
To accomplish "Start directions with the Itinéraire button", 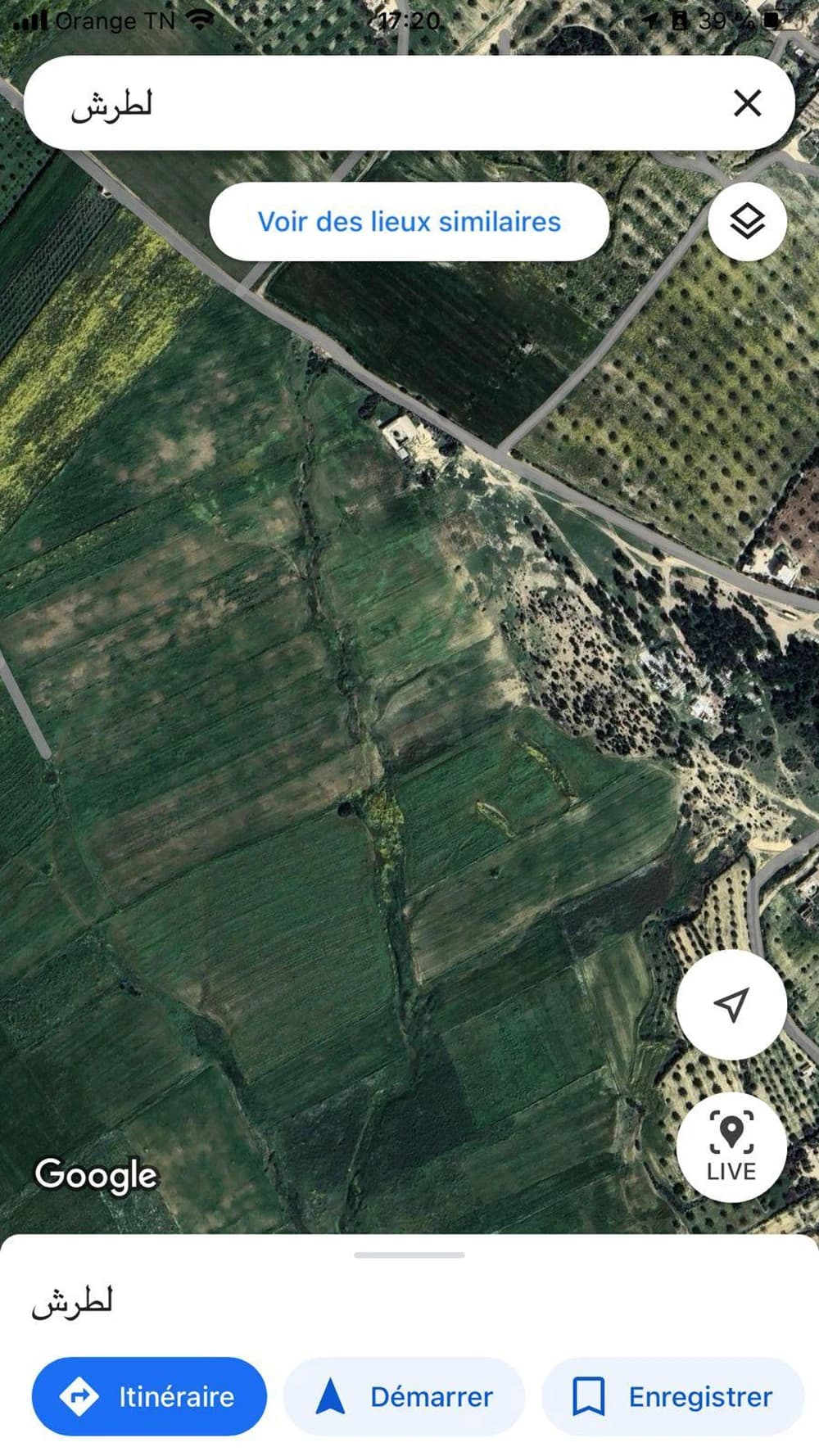I will 150,1397.
